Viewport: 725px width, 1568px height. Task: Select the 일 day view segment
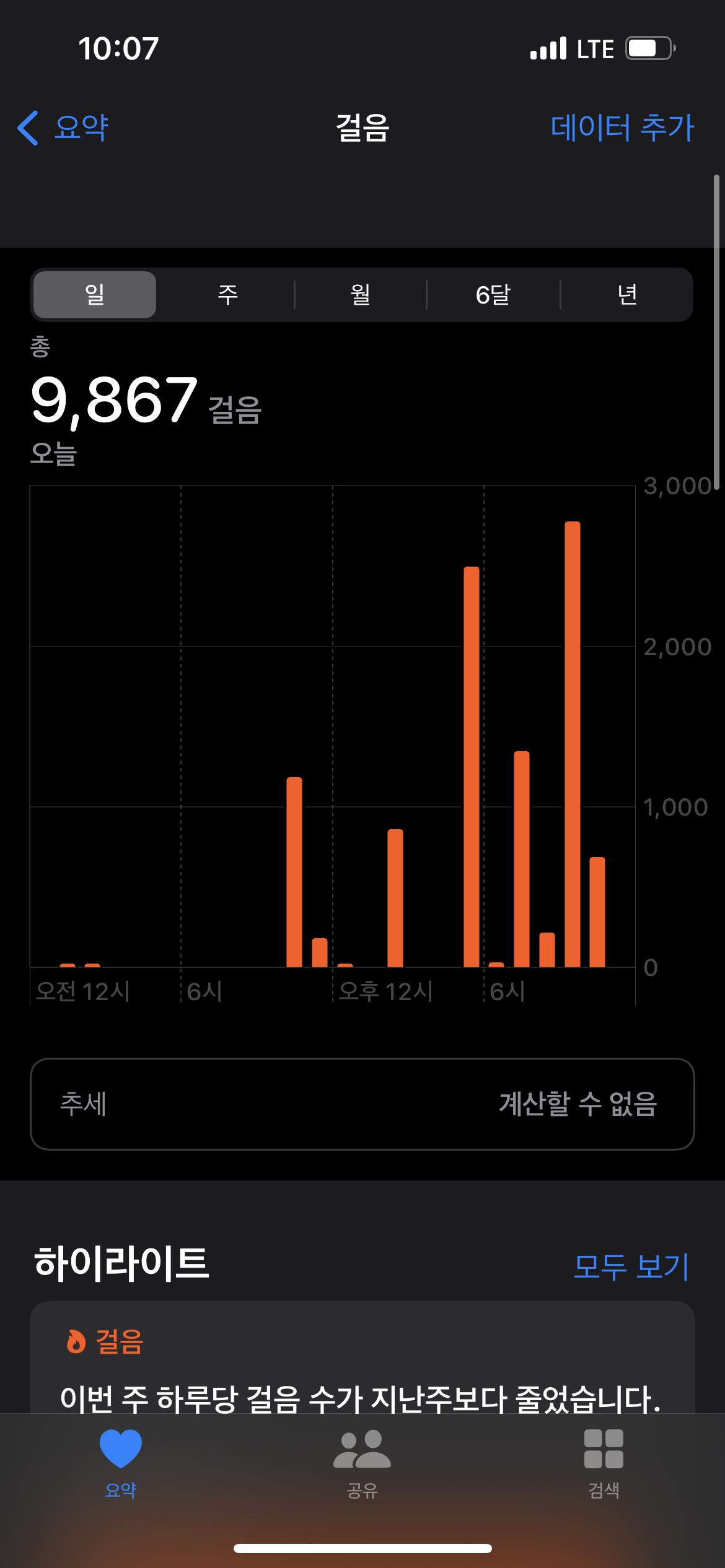(x=95, y=295)
